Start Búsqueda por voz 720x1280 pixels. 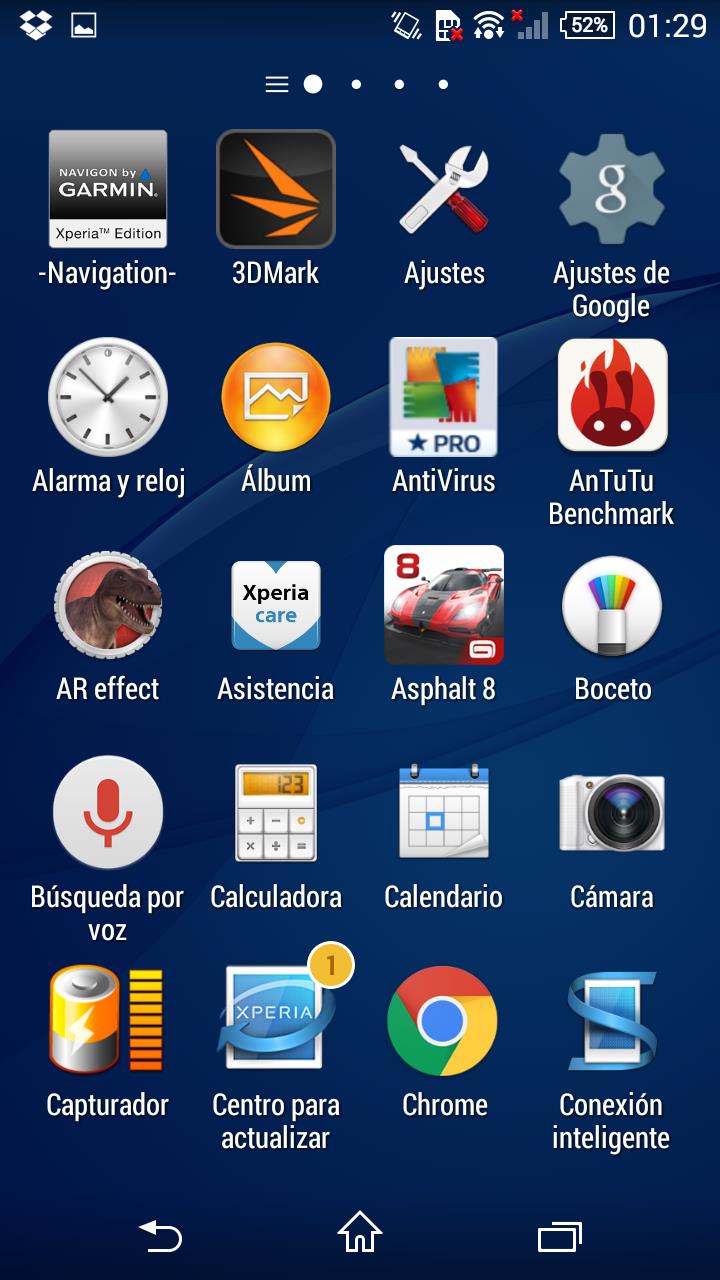(108, 812)
